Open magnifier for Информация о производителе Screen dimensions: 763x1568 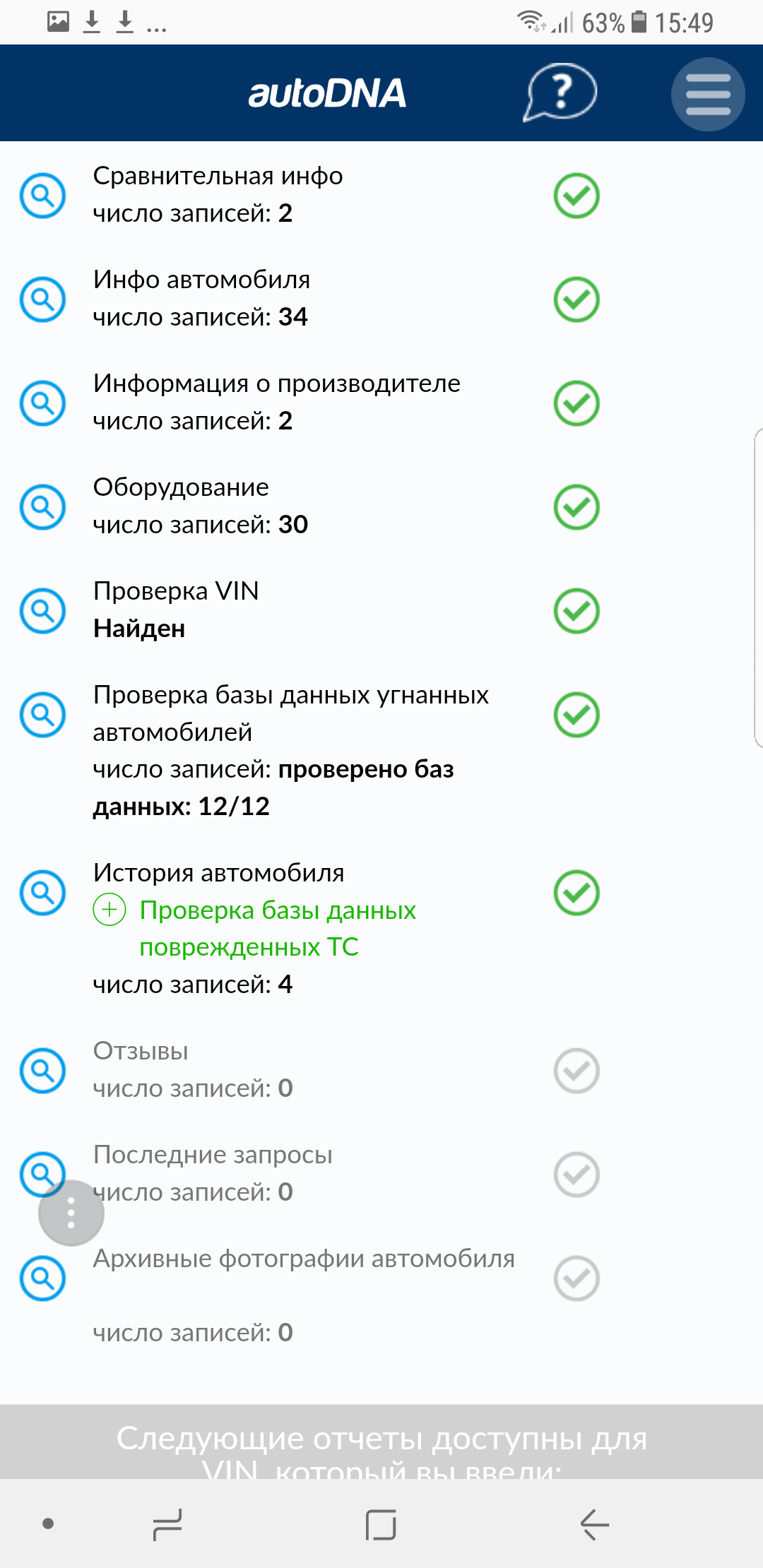43,403
